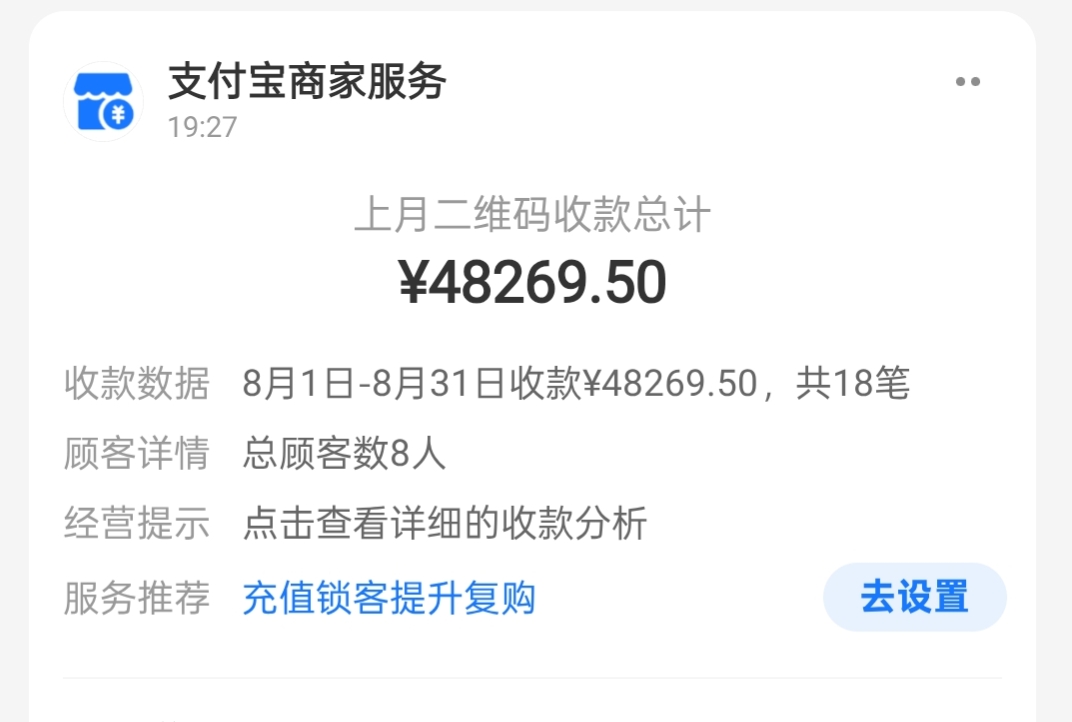This screenshot has height=722, width=1072.
Task: Open 支付宝商家服务 avatar icon
Action: tap(103, 101)
